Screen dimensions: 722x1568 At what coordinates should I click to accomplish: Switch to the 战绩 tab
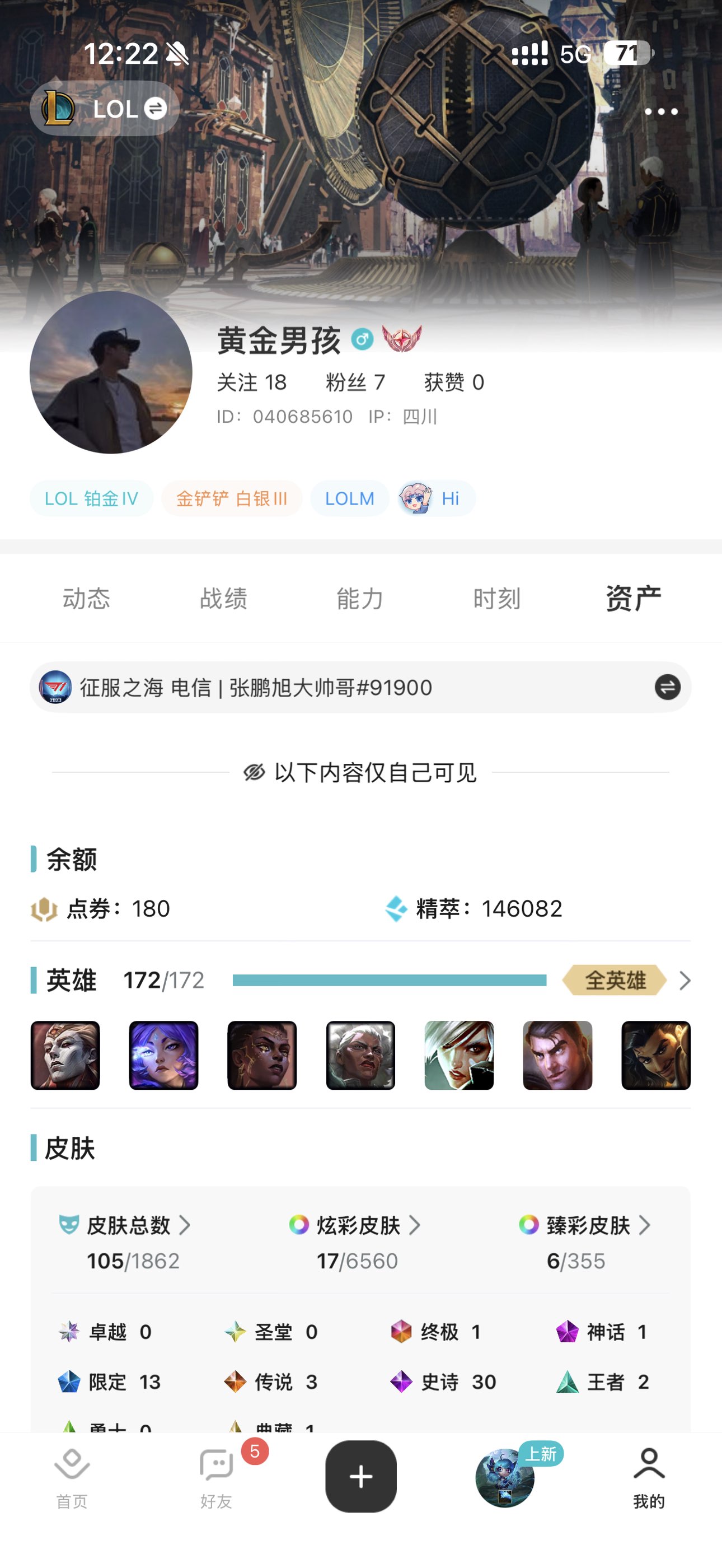click(223, 598)
